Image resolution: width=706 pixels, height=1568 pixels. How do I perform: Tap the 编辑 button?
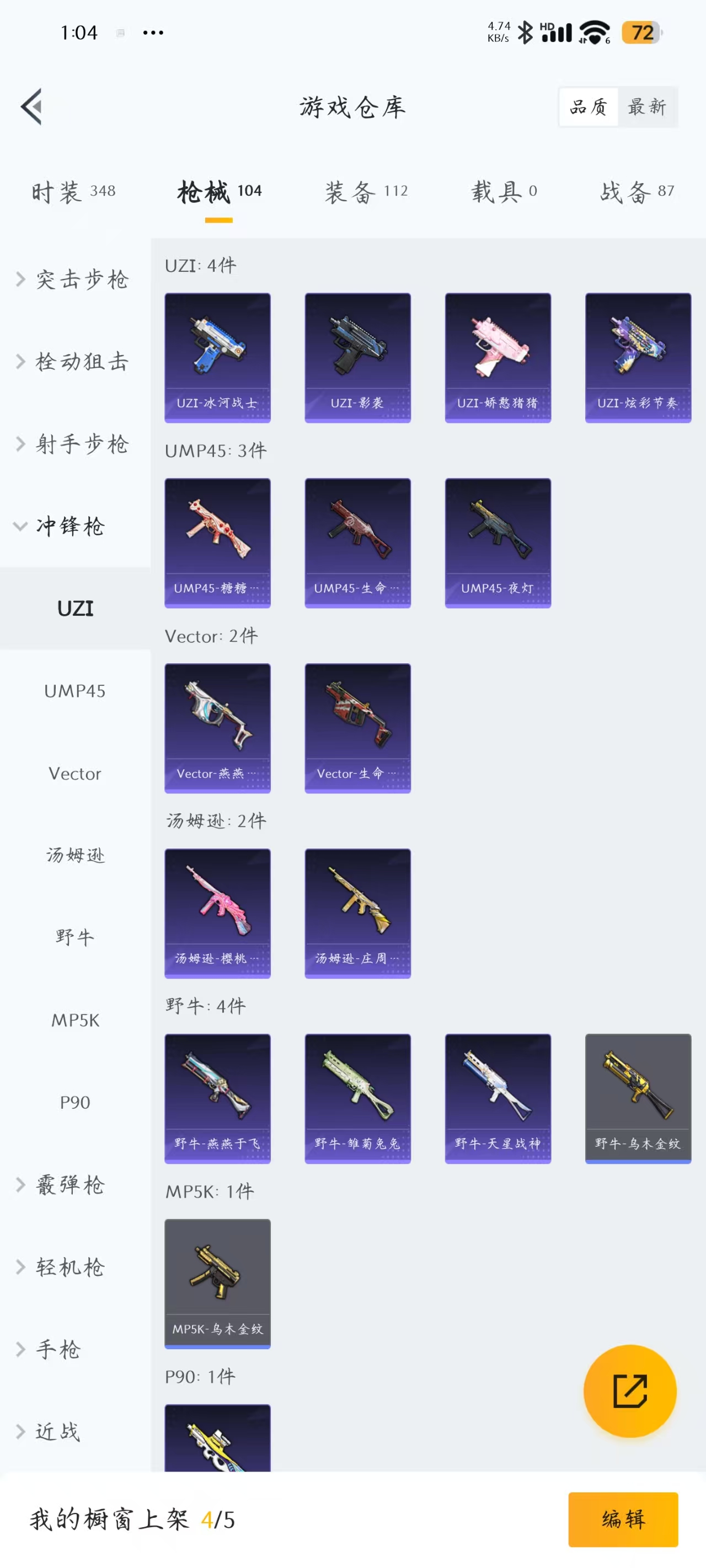(623, 1519)
